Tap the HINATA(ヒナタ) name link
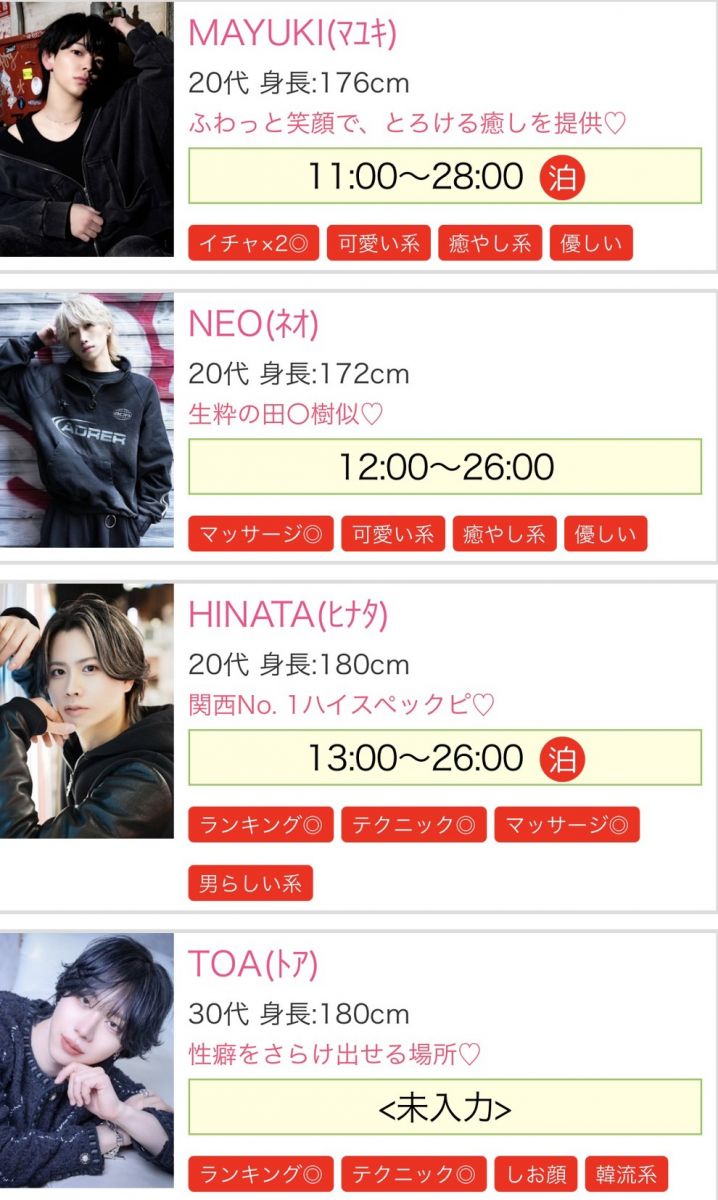Image resolution: width=718 pixels, height=1200 pixels. (x=287, y=615)
